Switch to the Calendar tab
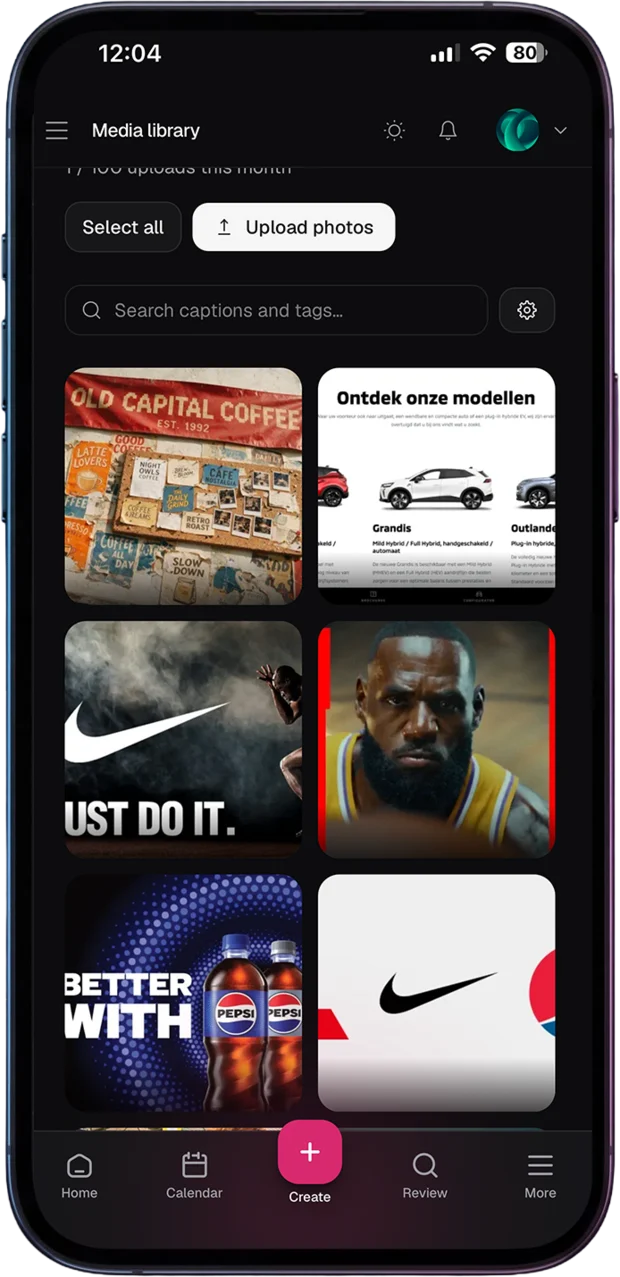620x1277 pixels. (194, 1176)
